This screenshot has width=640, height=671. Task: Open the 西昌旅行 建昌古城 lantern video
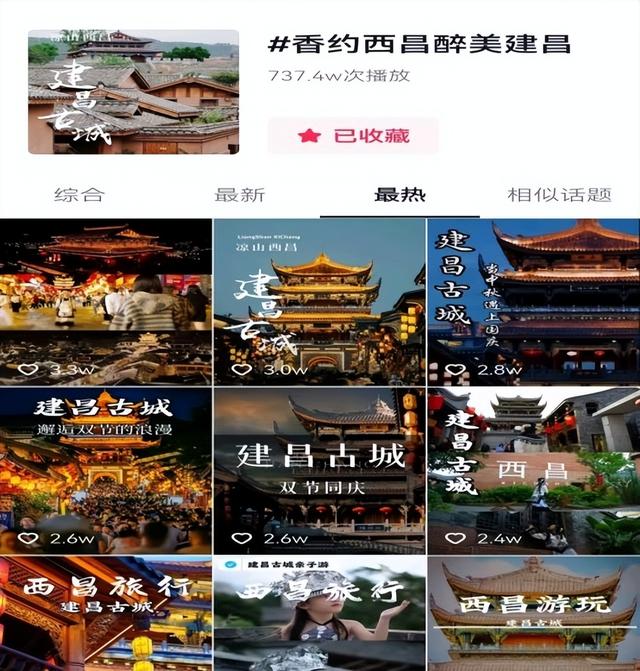105,615
